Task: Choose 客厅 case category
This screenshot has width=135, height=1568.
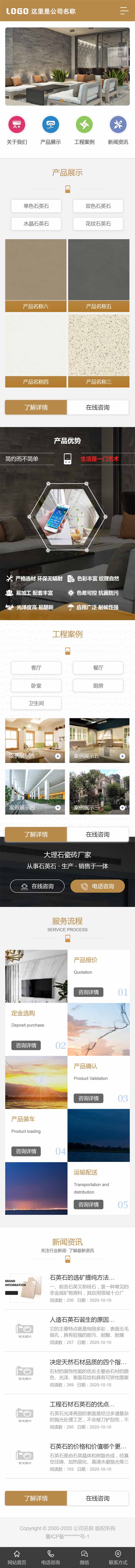Action: coord(36,668)
